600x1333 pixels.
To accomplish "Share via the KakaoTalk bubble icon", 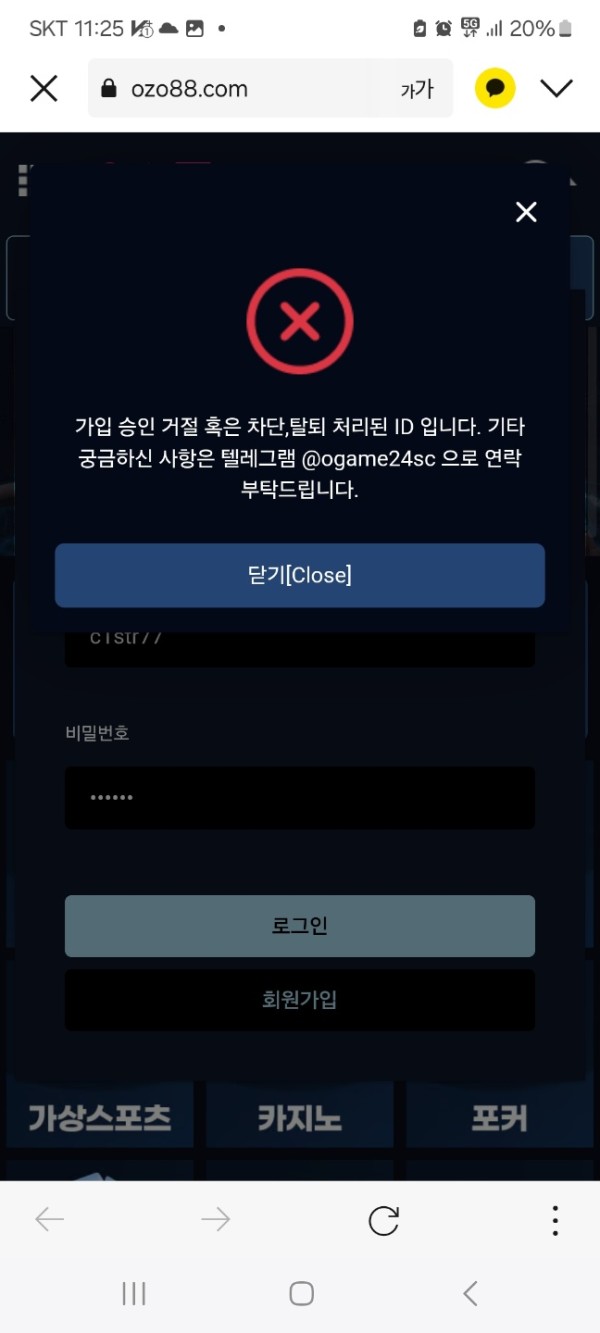I will (494, 88).
